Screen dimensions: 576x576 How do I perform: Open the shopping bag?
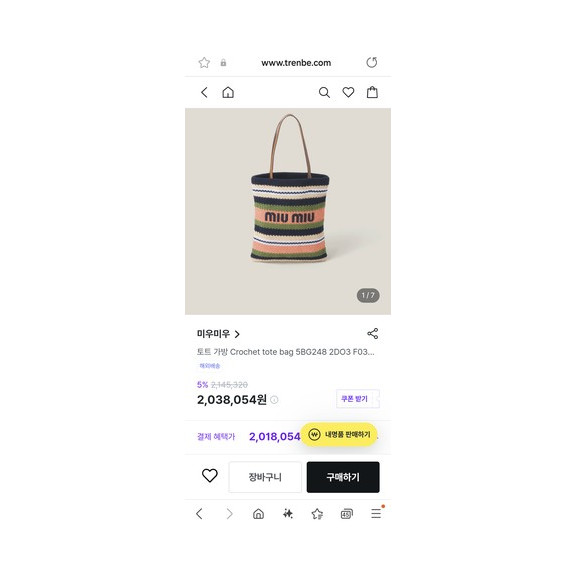(372, 92)
